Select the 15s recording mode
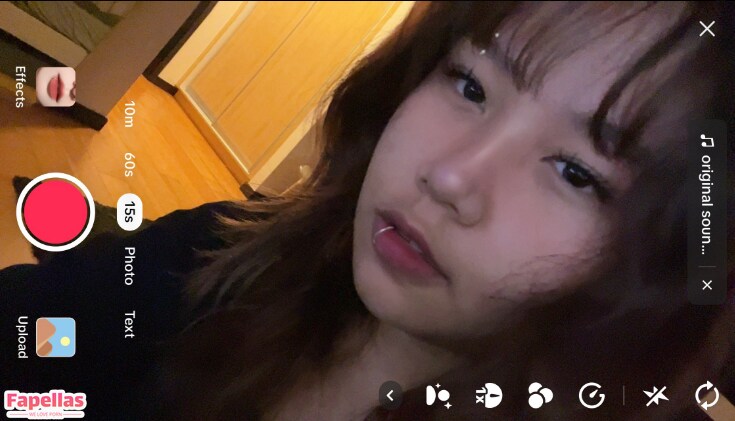Screen dimensions: 735x421 129,212
